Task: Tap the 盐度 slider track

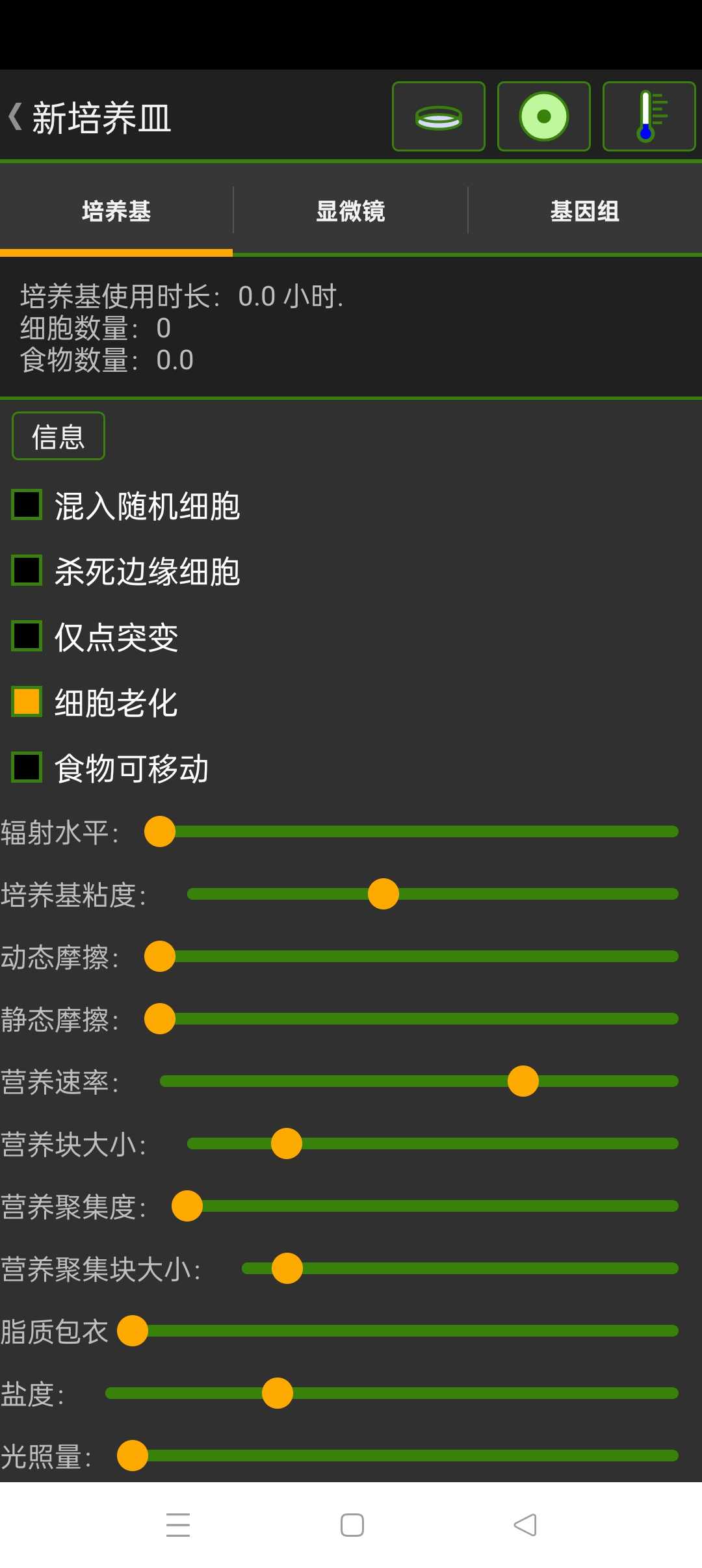Action: pyautogui.click(x=455, y=1393)
